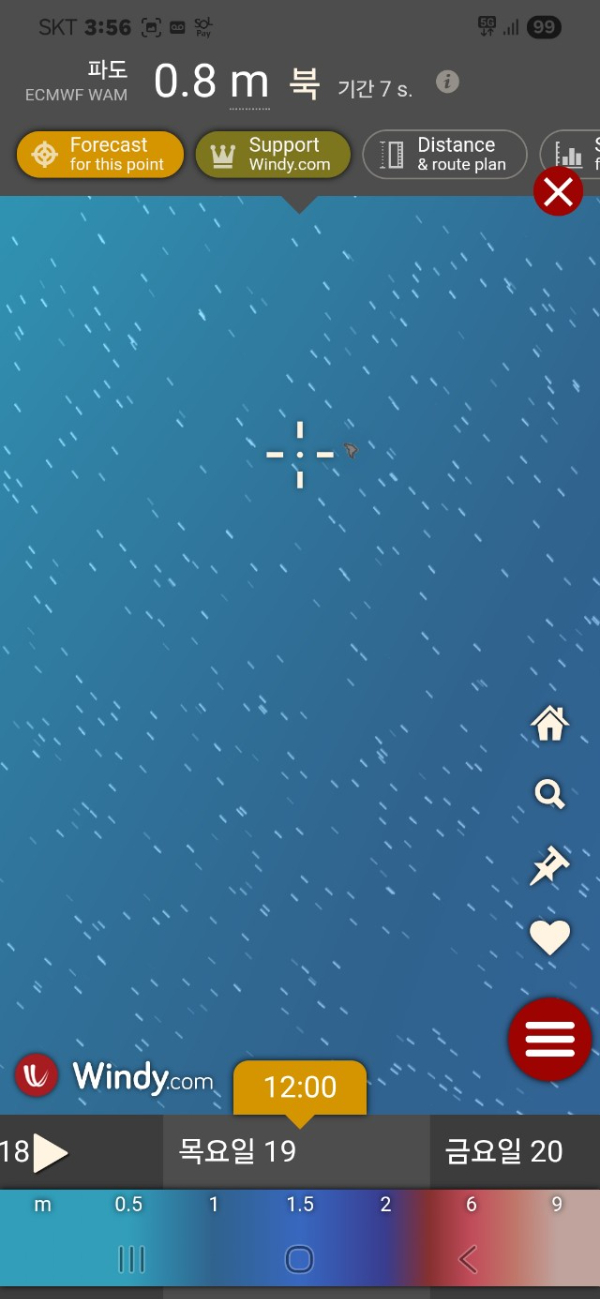Jump to 금요일 20 on timeline
Viewport: 600px width, 1299px height.
[x=503, y=1152]
